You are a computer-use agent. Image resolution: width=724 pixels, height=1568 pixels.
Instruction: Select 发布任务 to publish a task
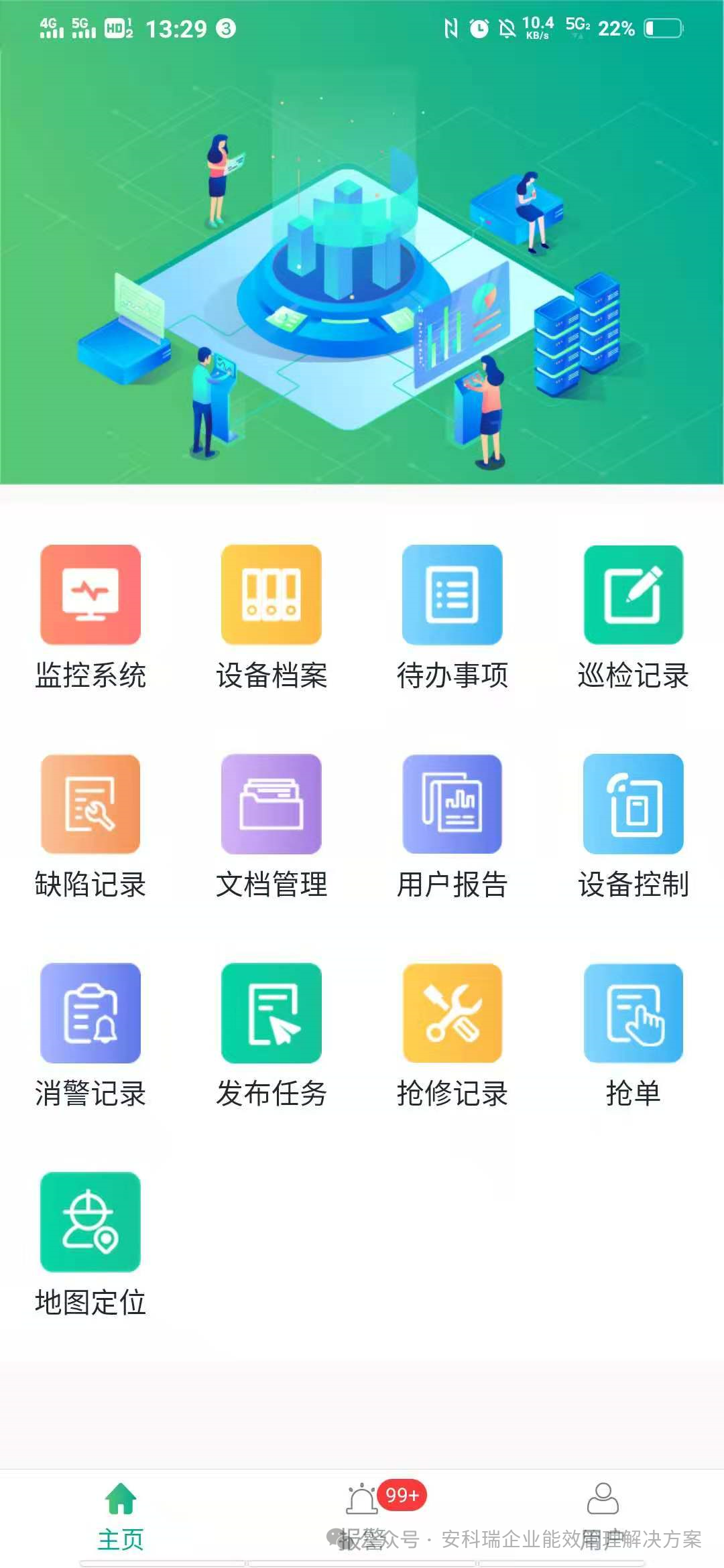(x=271, y=1013)
